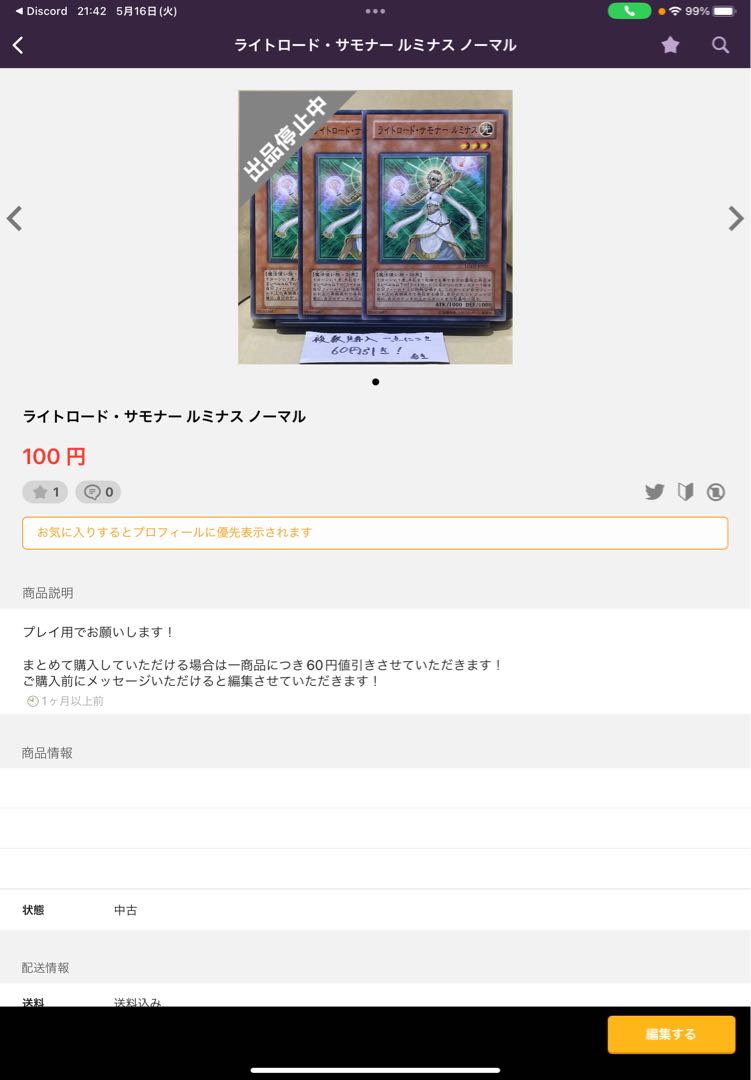Tap the round icon right of the shield
Viewport: 751px width, 1080px height.
pyautogui.click(x=716, y=492)
